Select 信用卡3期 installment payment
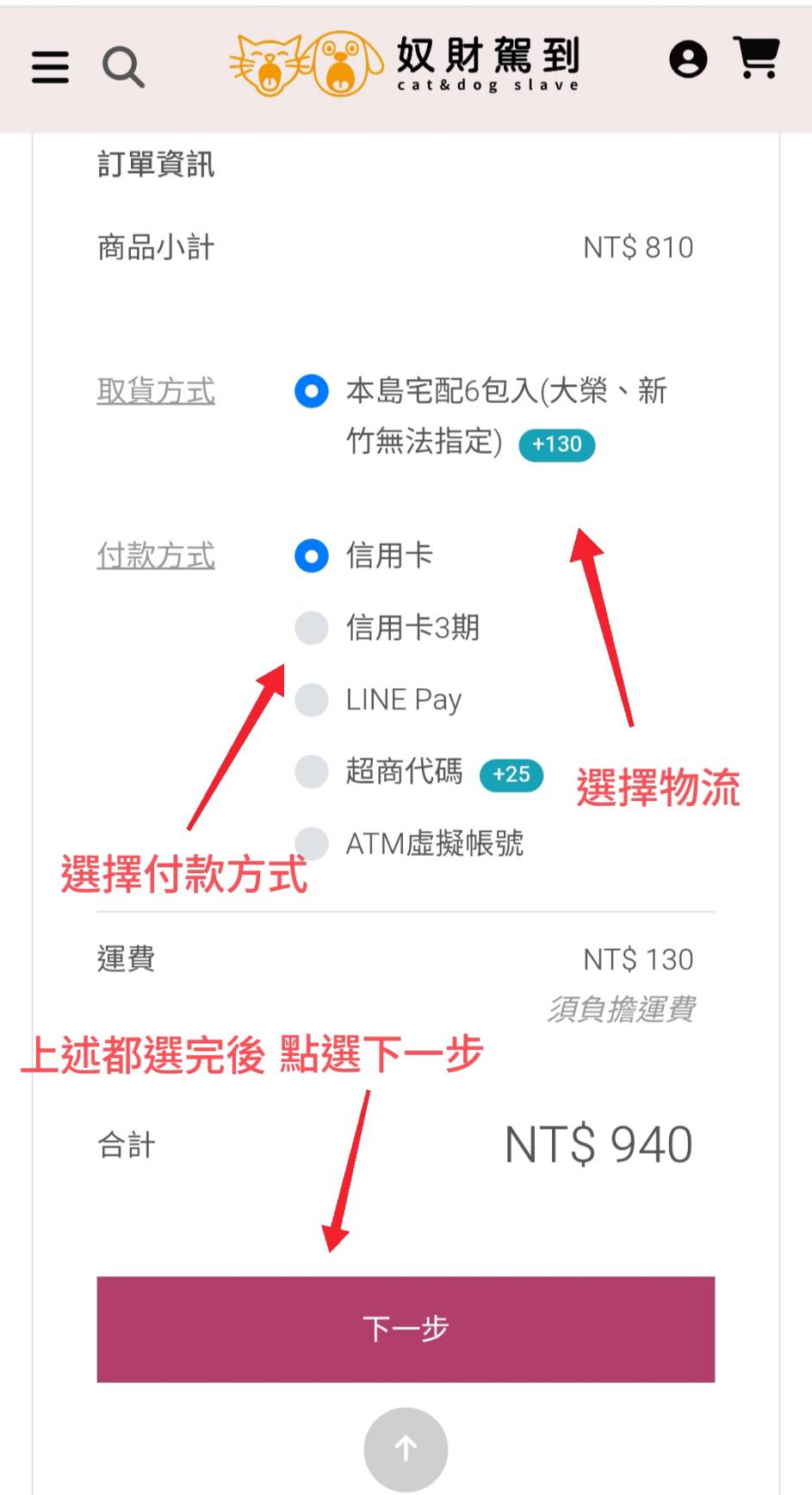The width and height of the screenshot is (812, 1495). click(x=312, y=629)
